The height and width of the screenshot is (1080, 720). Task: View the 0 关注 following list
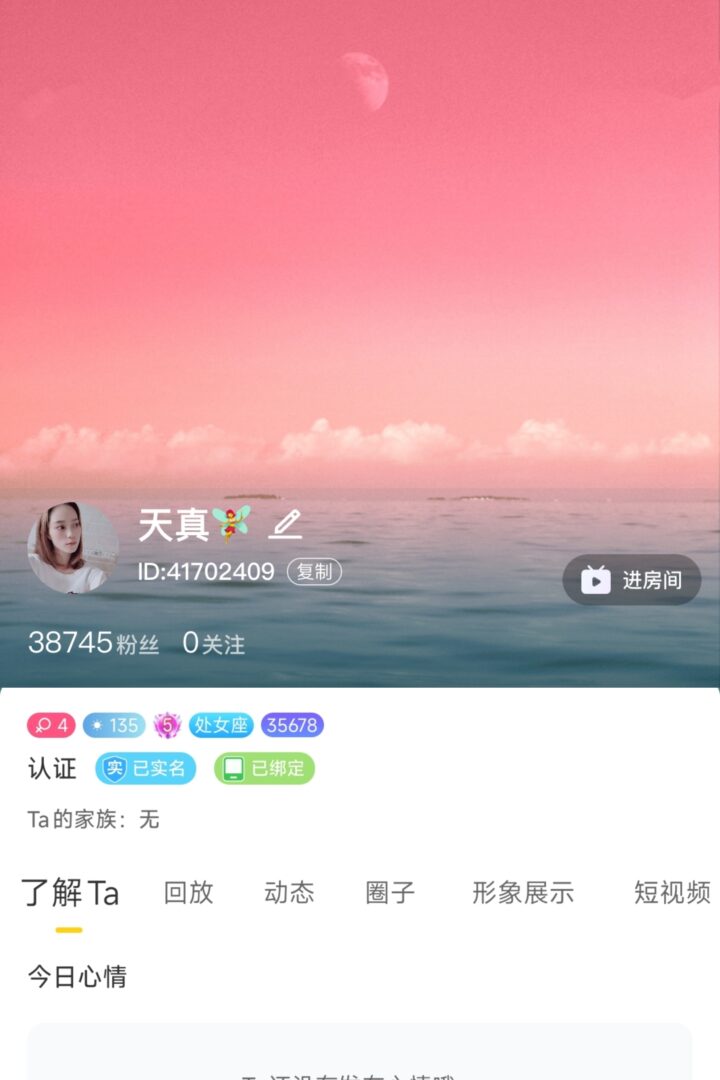213,643
